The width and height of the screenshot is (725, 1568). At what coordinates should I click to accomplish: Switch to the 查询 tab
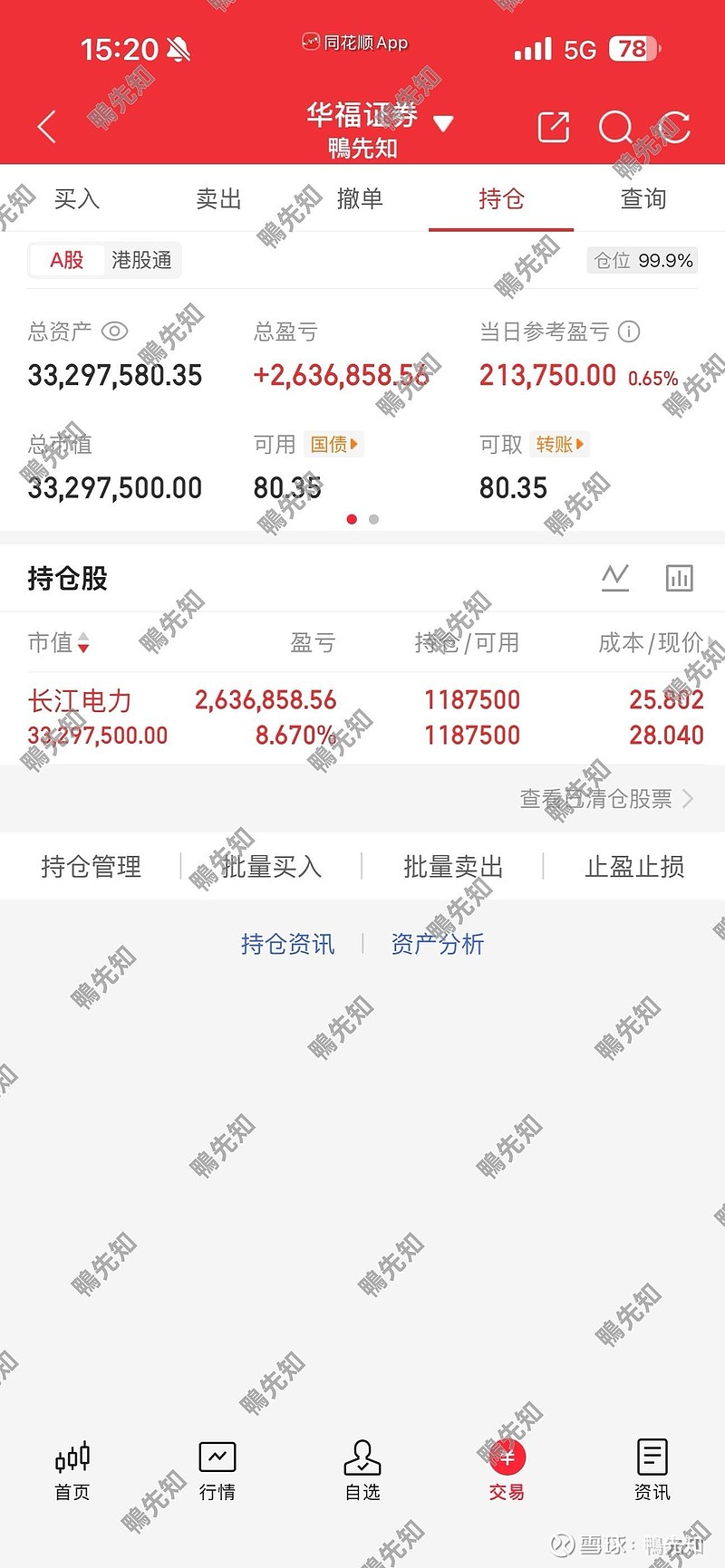[x=643, y=199]
